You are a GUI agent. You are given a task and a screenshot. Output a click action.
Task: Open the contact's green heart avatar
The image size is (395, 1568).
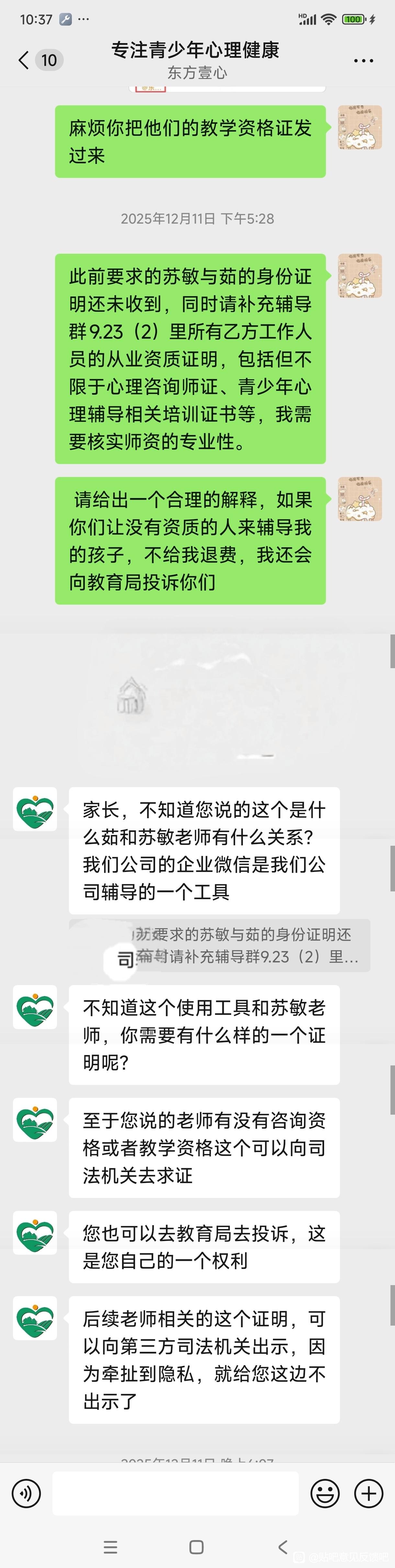pos(35,809)
